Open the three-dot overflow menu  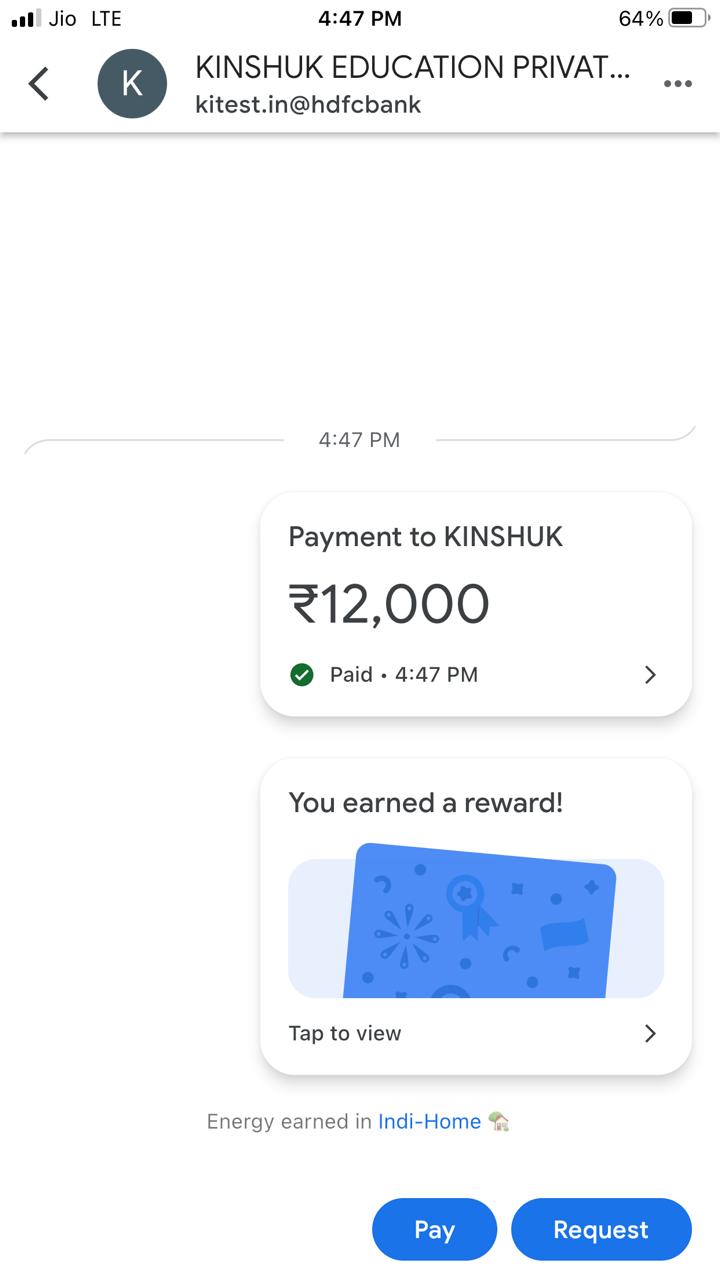(x=677, y=84)
